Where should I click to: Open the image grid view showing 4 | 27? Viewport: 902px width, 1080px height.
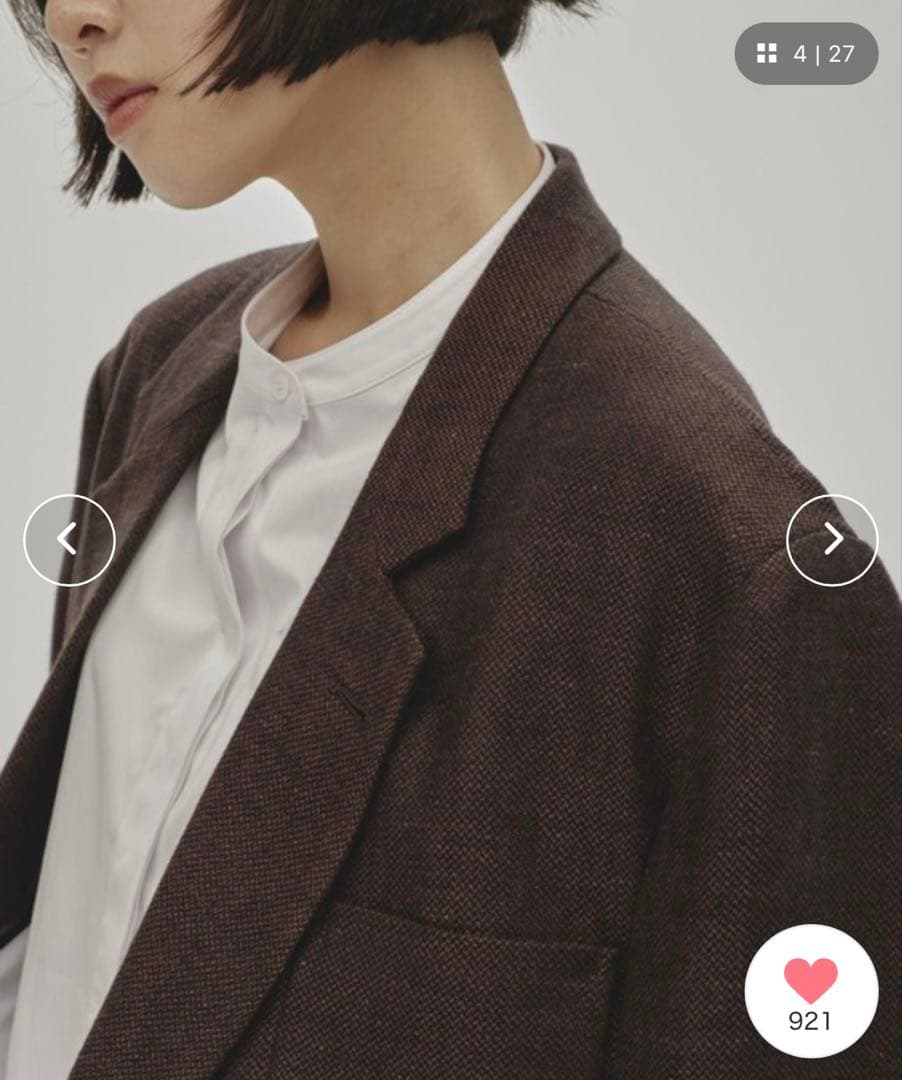pyautogui.click(x=806, y=54)
